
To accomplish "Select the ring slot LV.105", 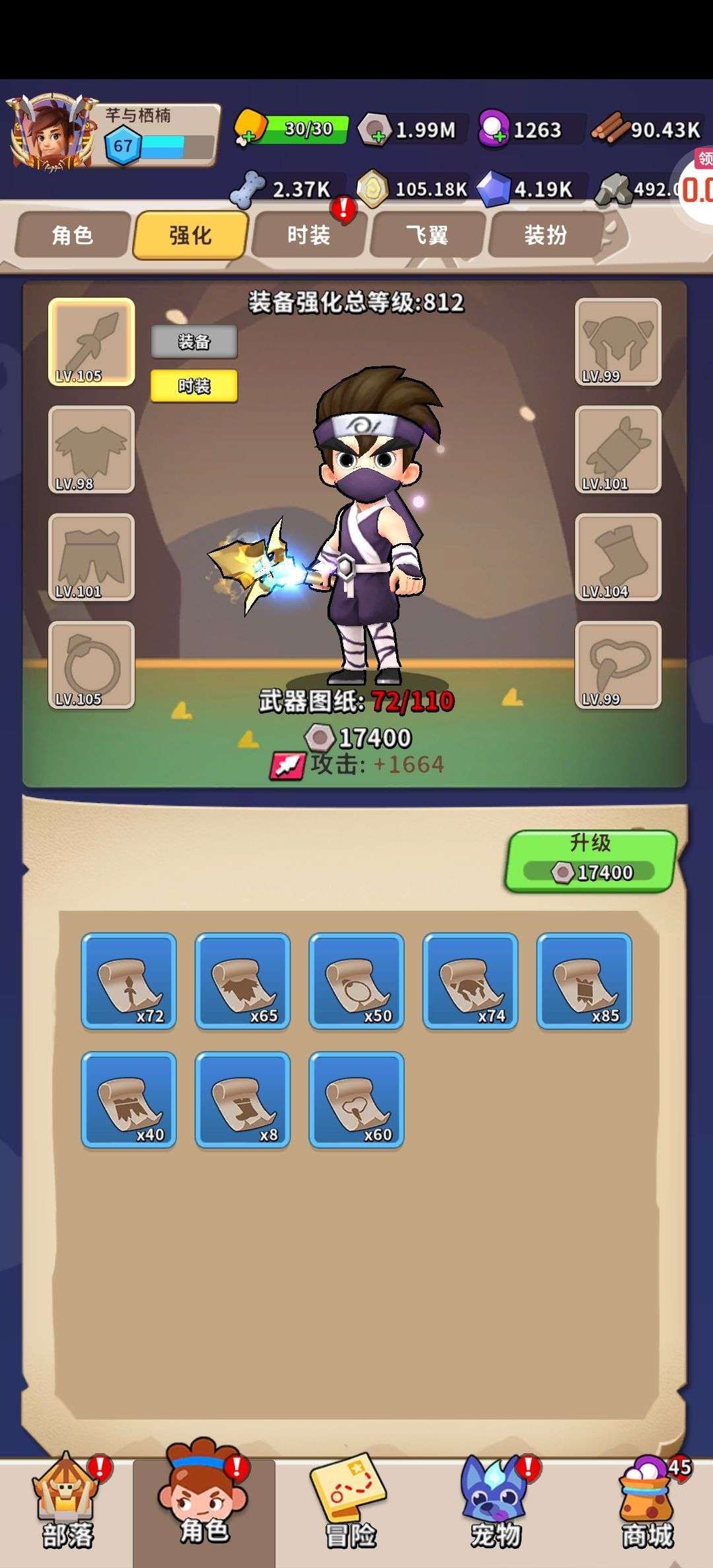I will pyautogui.click(x=91, y=665).
